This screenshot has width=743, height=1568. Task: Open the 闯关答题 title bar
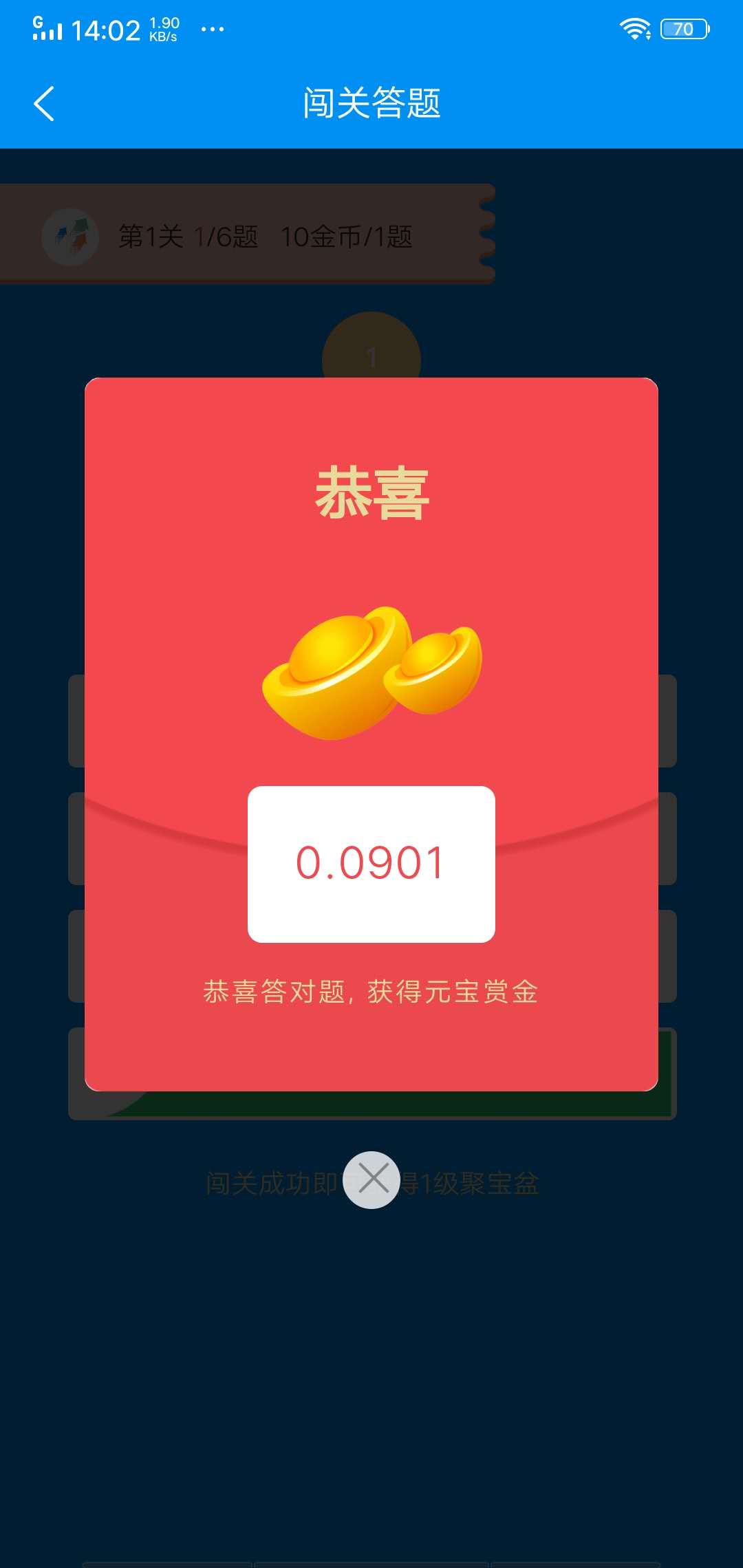pos(371,105)
